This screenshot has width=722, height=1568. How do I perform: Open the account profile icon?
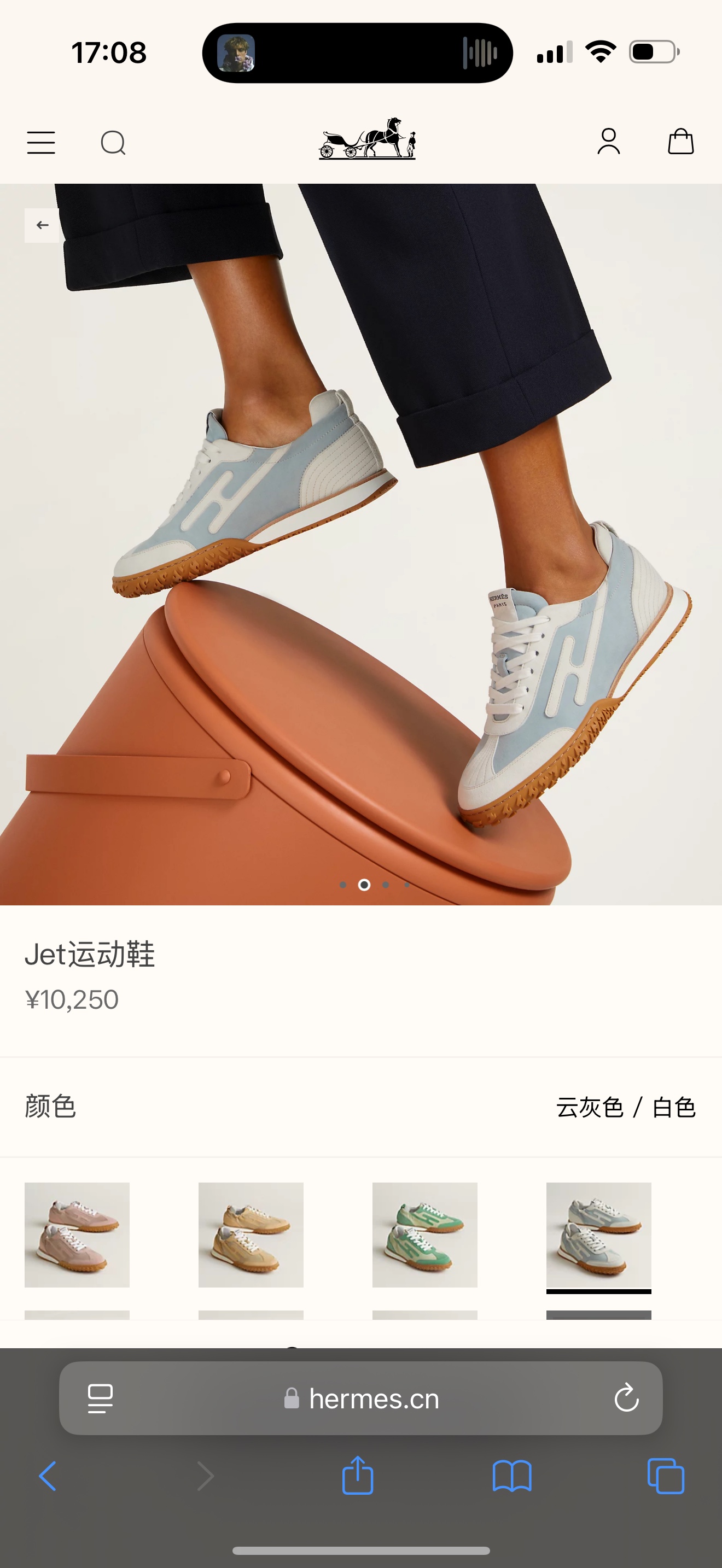608,141
